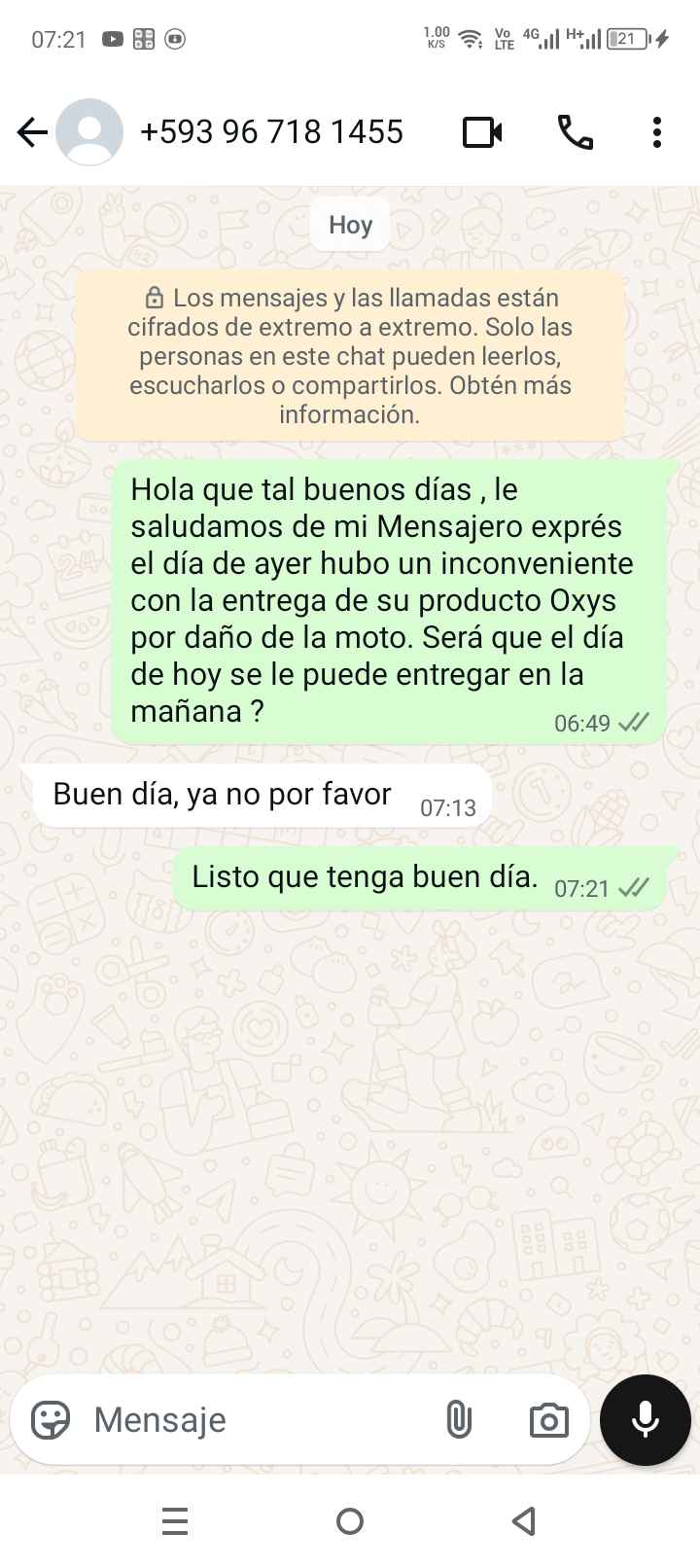This screenshot has height=1568, width=700.
Task: Open the system recent apps view
Action: (175, 1521)
